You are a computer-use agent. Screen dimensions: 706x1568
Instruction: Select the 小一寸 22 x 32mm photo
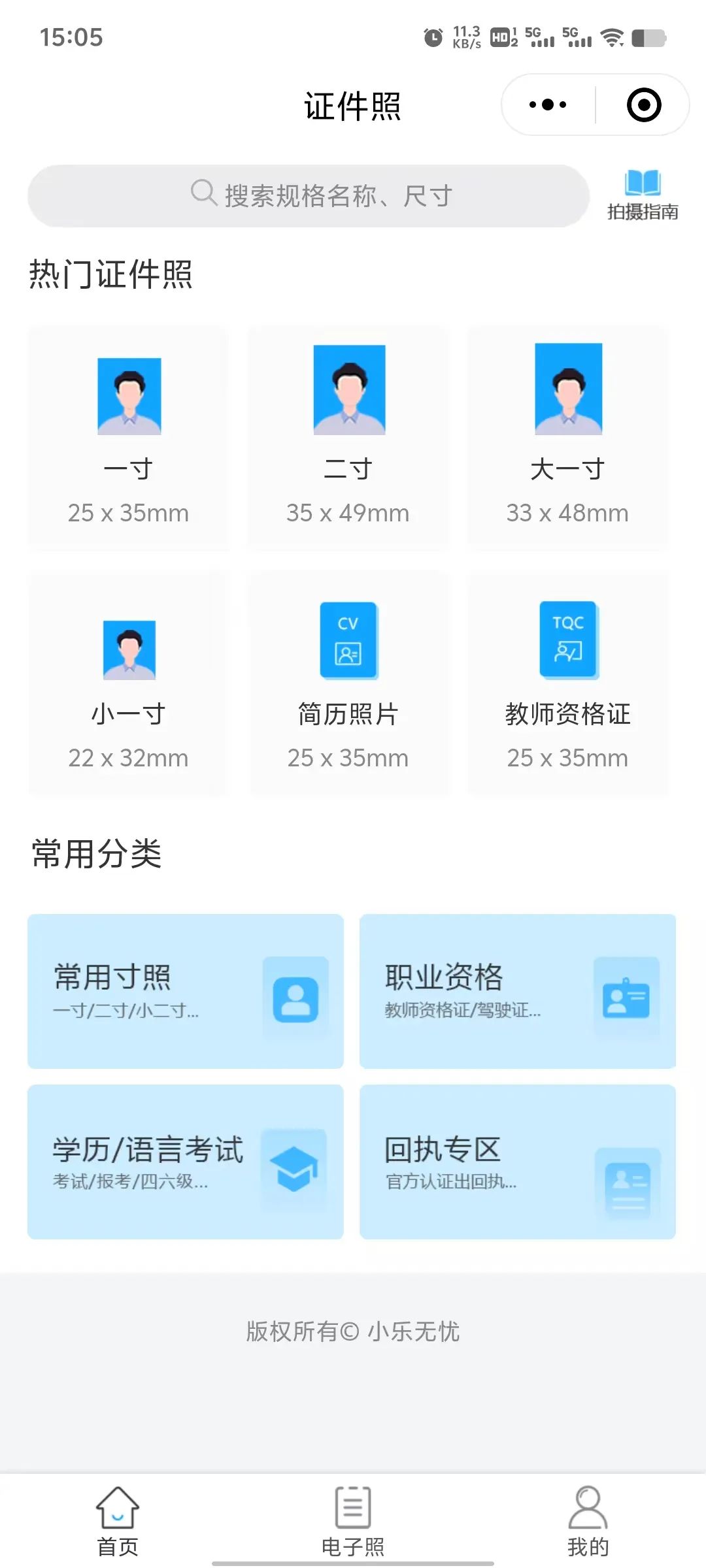[129, 683]
